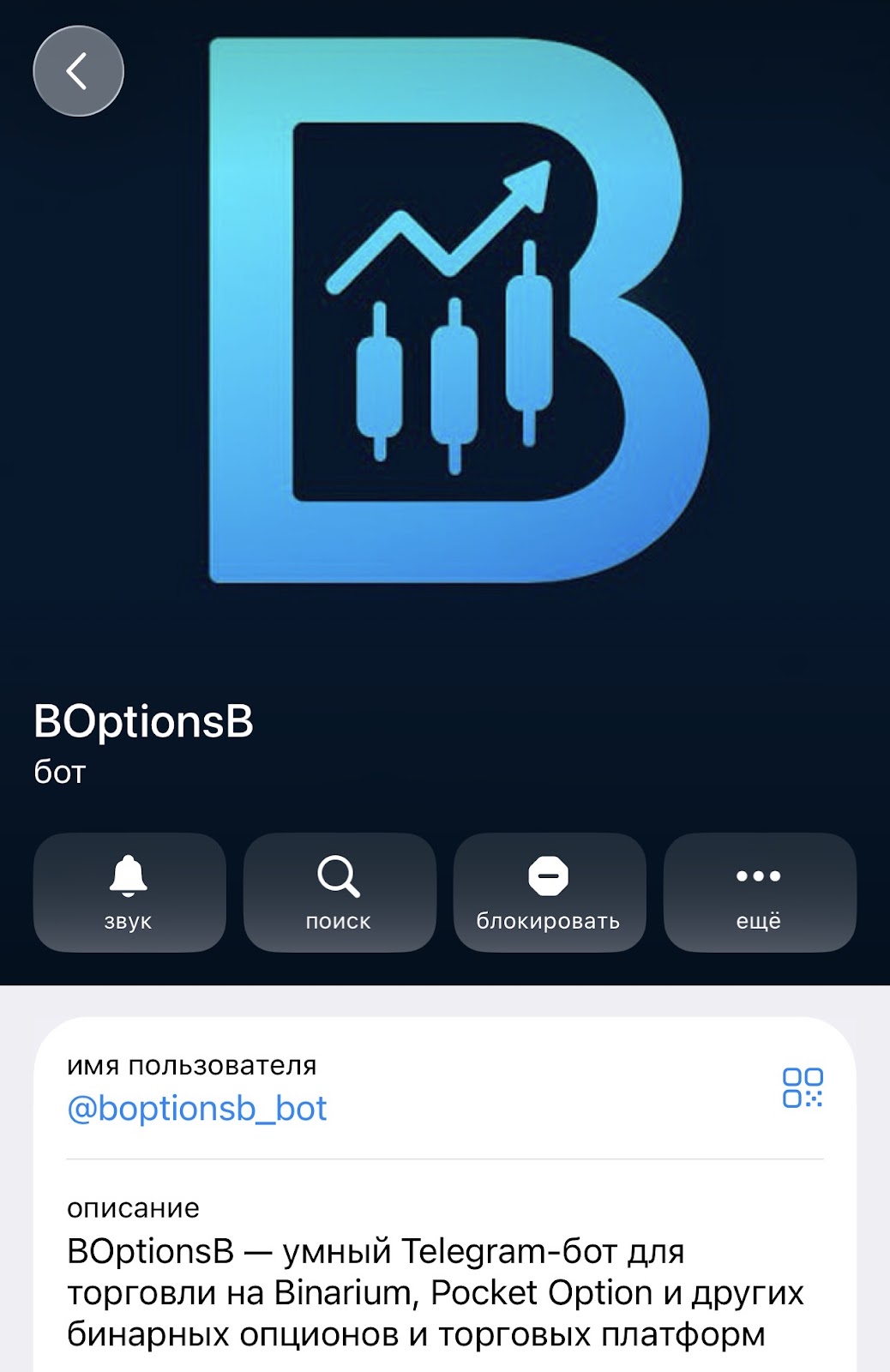View the bot avatar image fullscreen
Image resolution: width=890 pixels, height=1372 pixels.
445,343
